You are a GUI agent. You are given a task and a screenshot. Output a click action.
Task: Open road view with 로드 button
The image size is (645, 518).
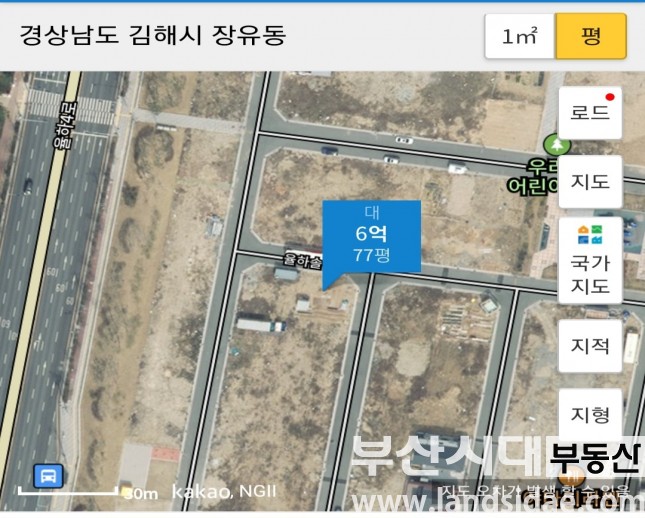(x=590, y=113)
